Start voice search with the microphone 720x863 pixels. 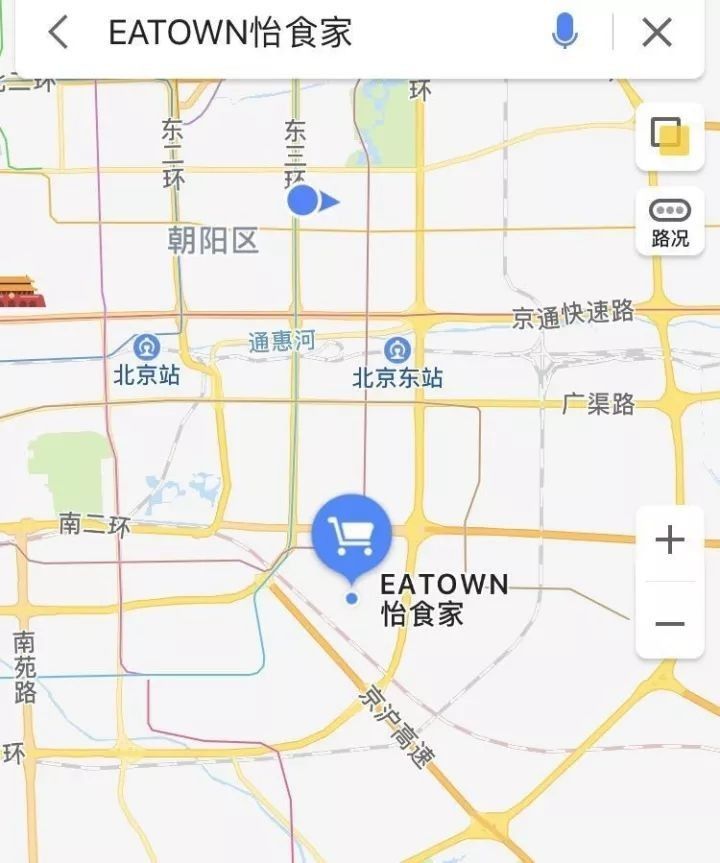[565, 33]
